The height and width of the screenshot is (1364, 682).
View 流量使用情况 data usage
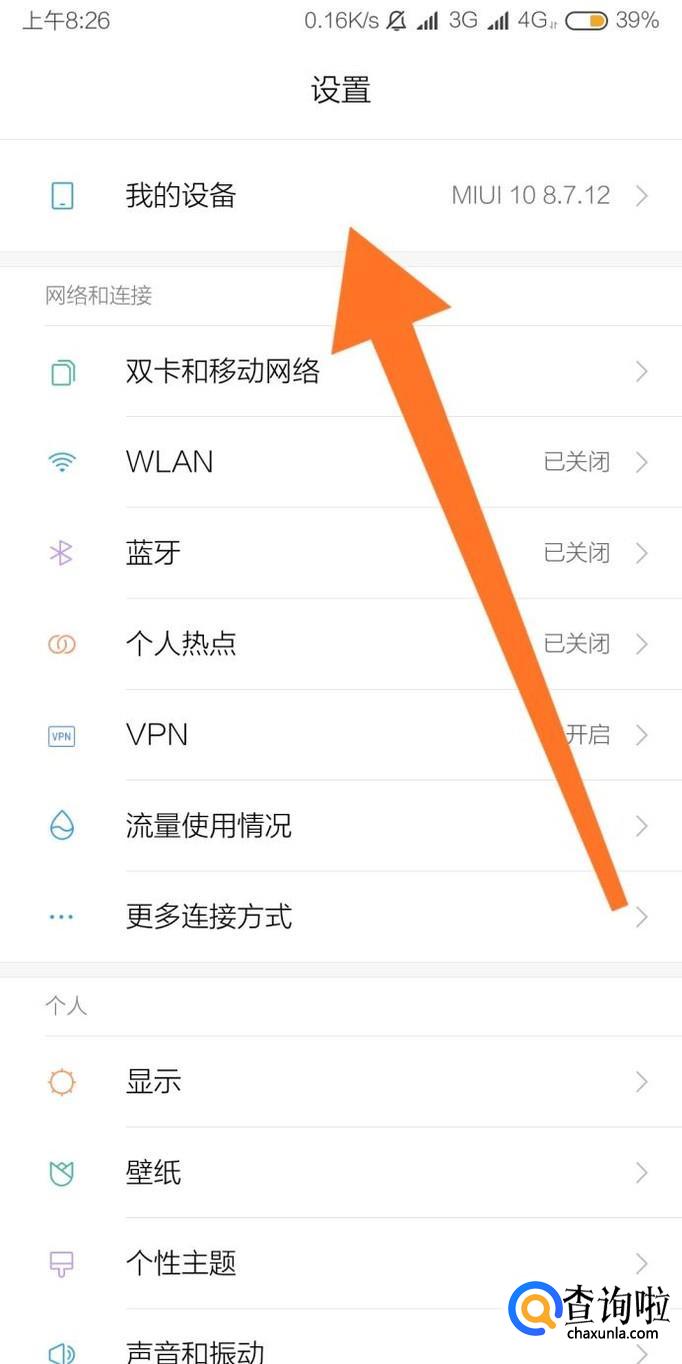341,826
